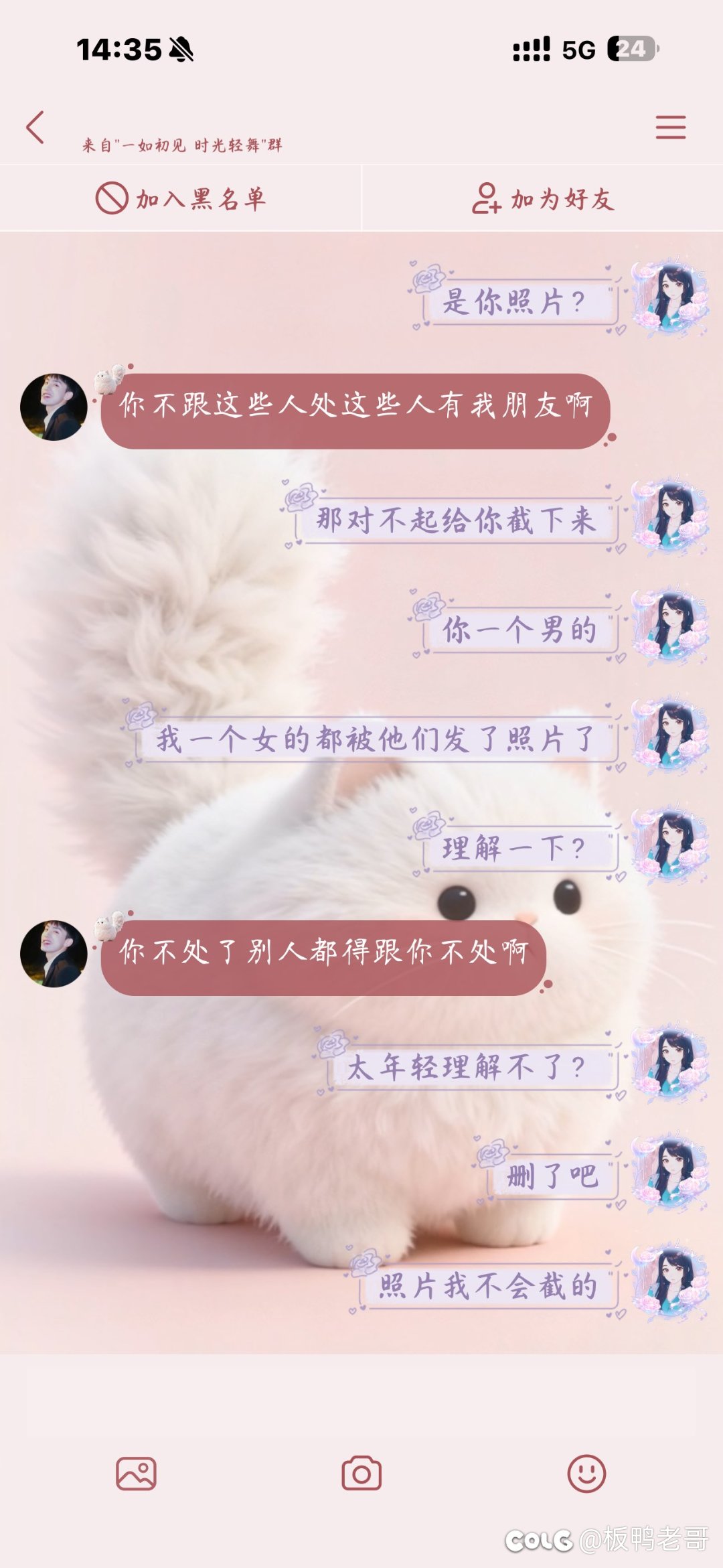Go back using the arrow icon

[x=35, y=127]
